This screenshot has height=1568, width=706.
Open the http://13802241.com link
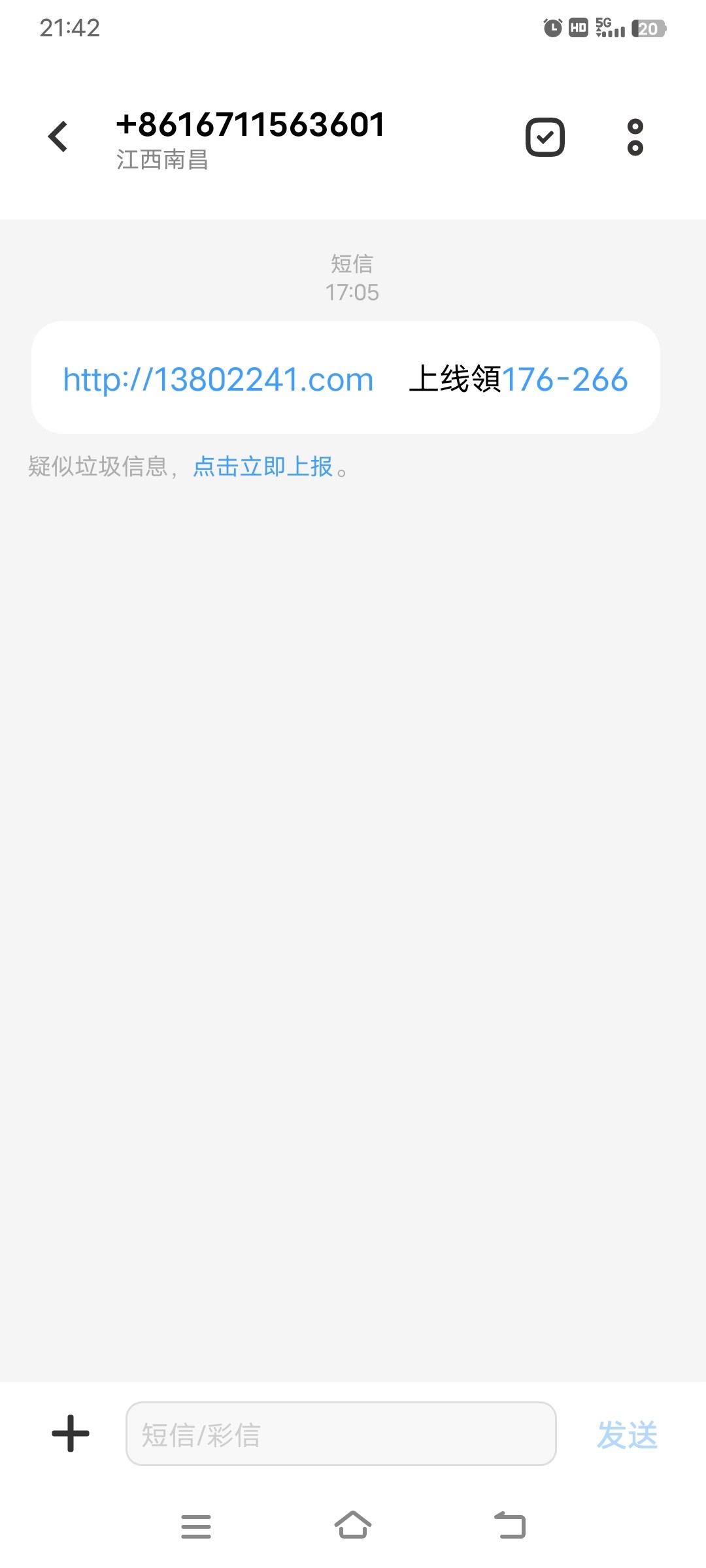tap(218, 380)
